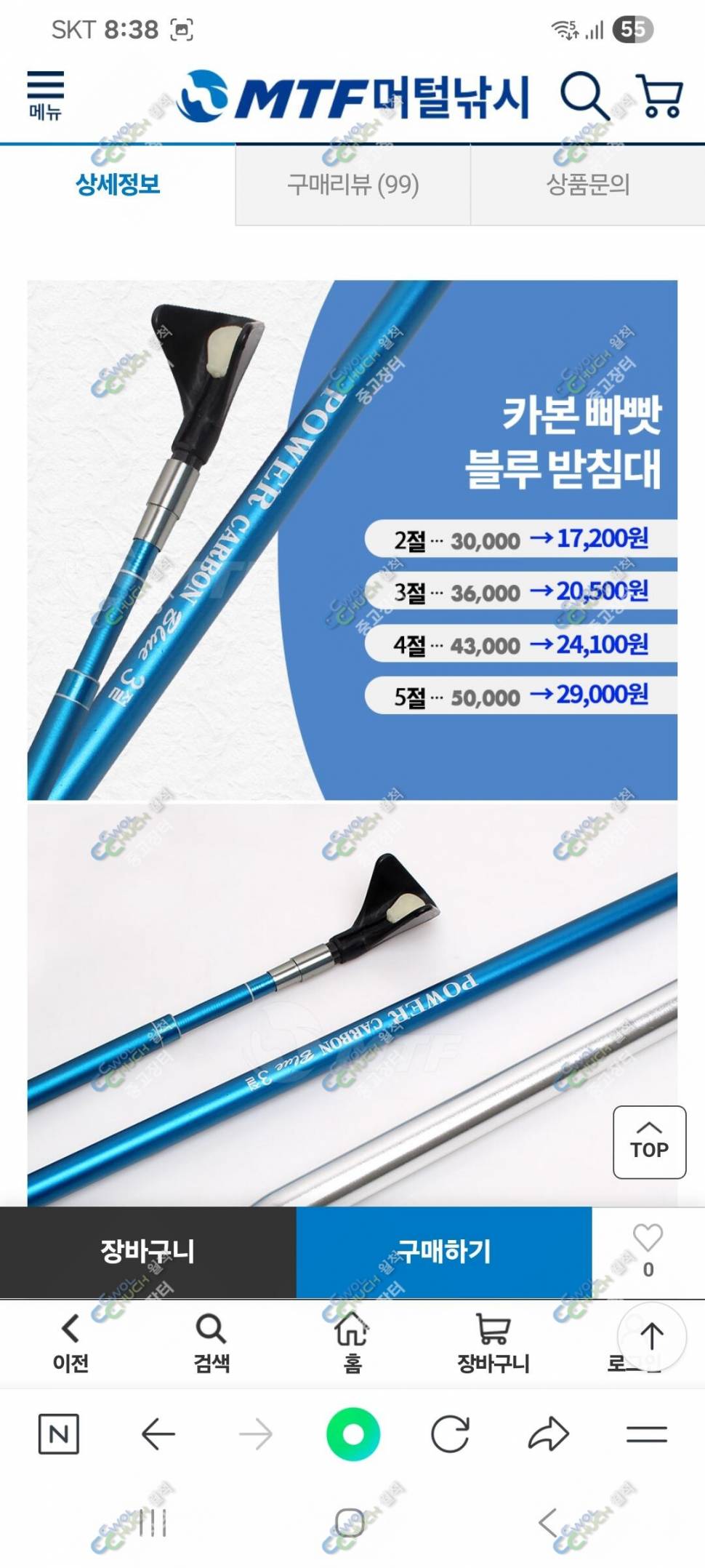
Task: Switch to the 상품문의 tab
Action: click(588, 185)
